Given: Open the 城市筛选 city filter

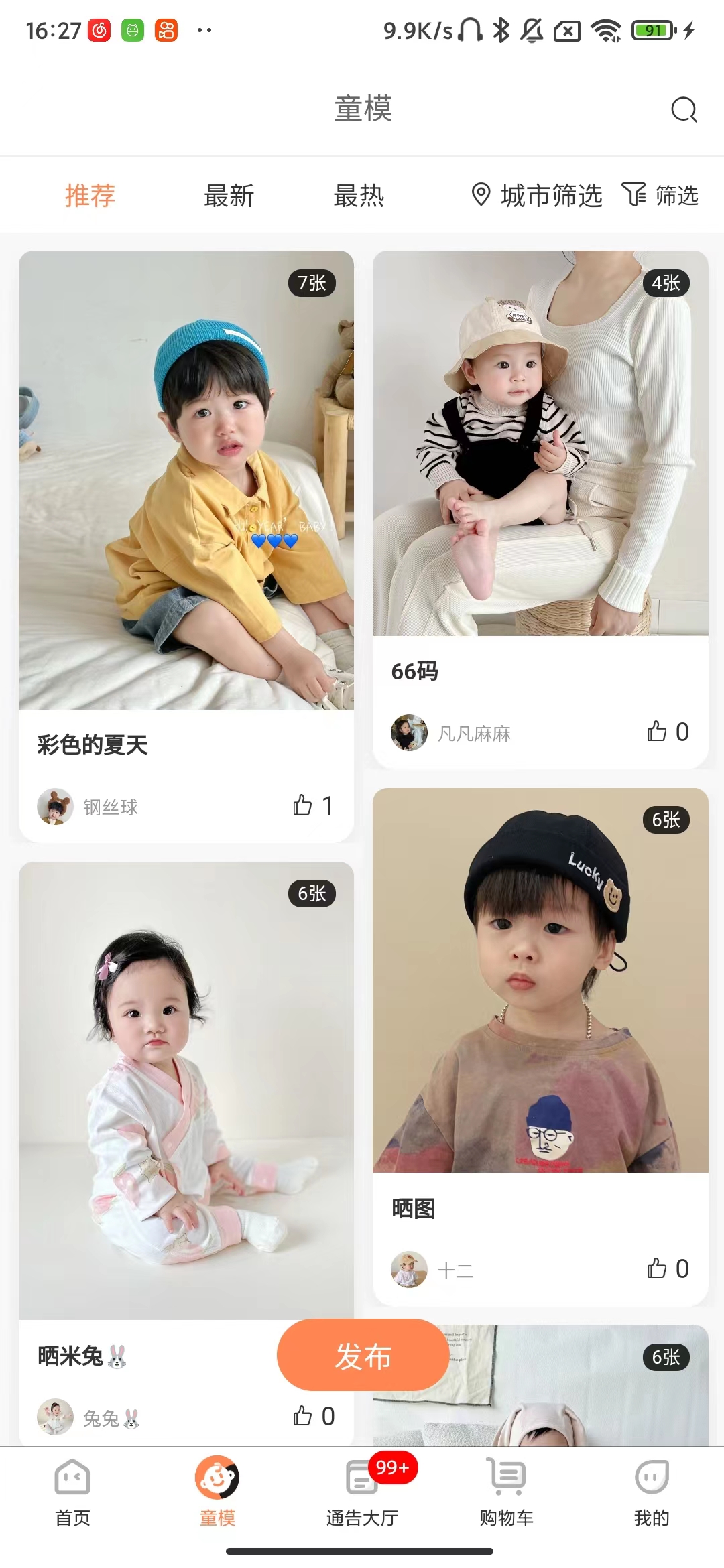Looking at the screenshot, I should tap(536, 196).
